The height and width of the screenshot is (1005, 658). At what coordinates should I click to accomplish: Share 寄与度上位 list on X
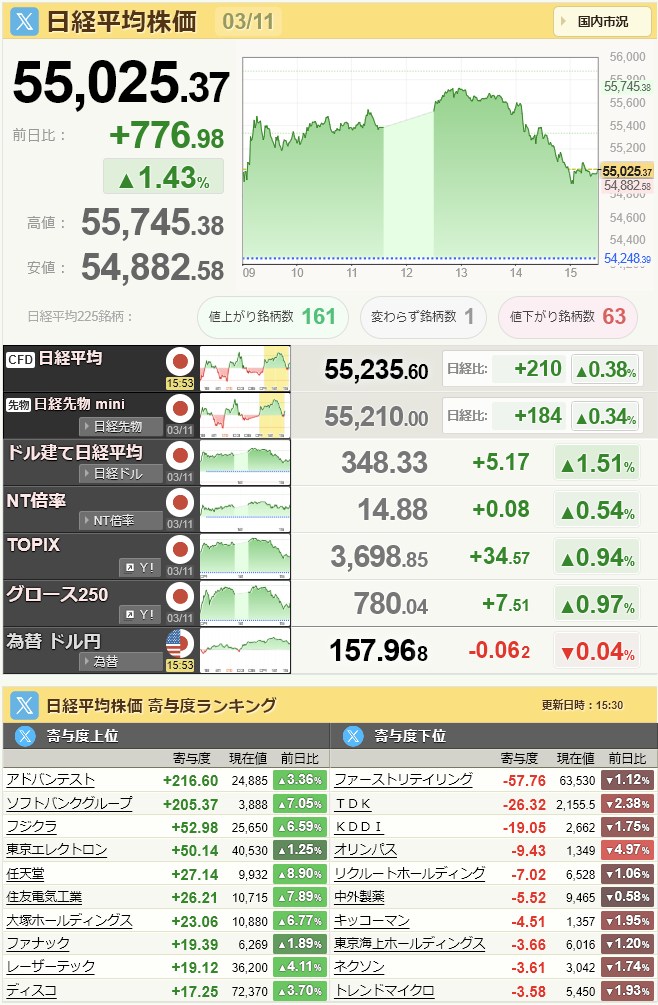24,737
